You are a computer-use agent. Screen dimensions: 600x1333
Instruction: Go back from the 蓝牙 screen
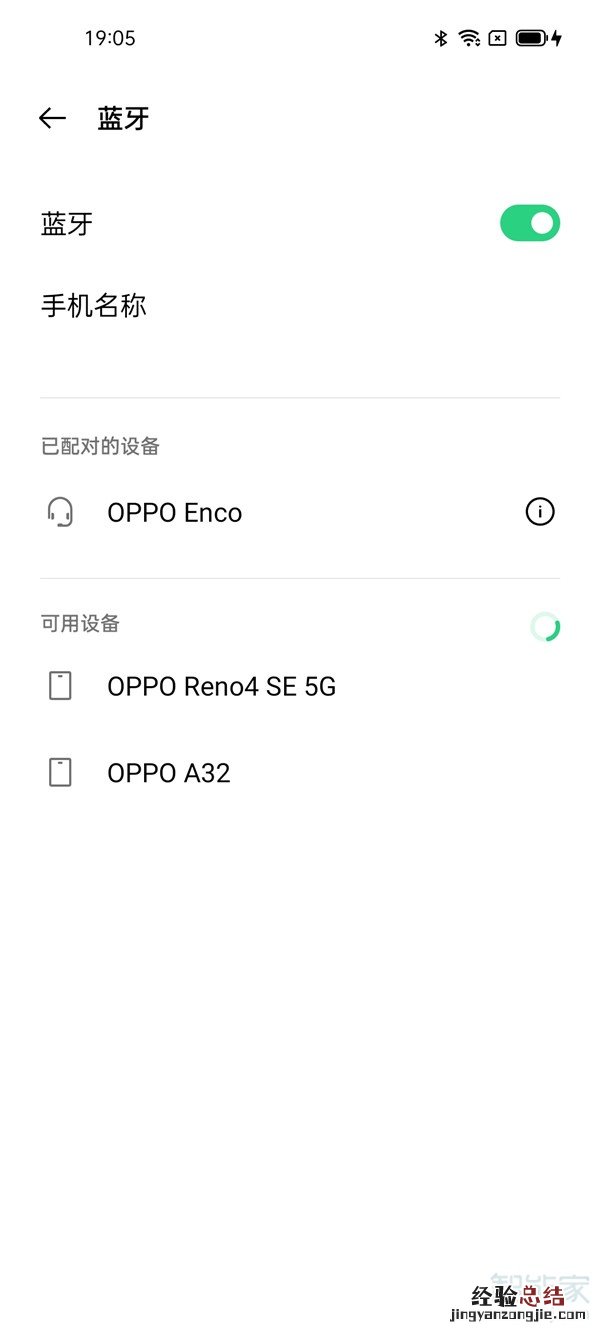[x=52, y=118]
